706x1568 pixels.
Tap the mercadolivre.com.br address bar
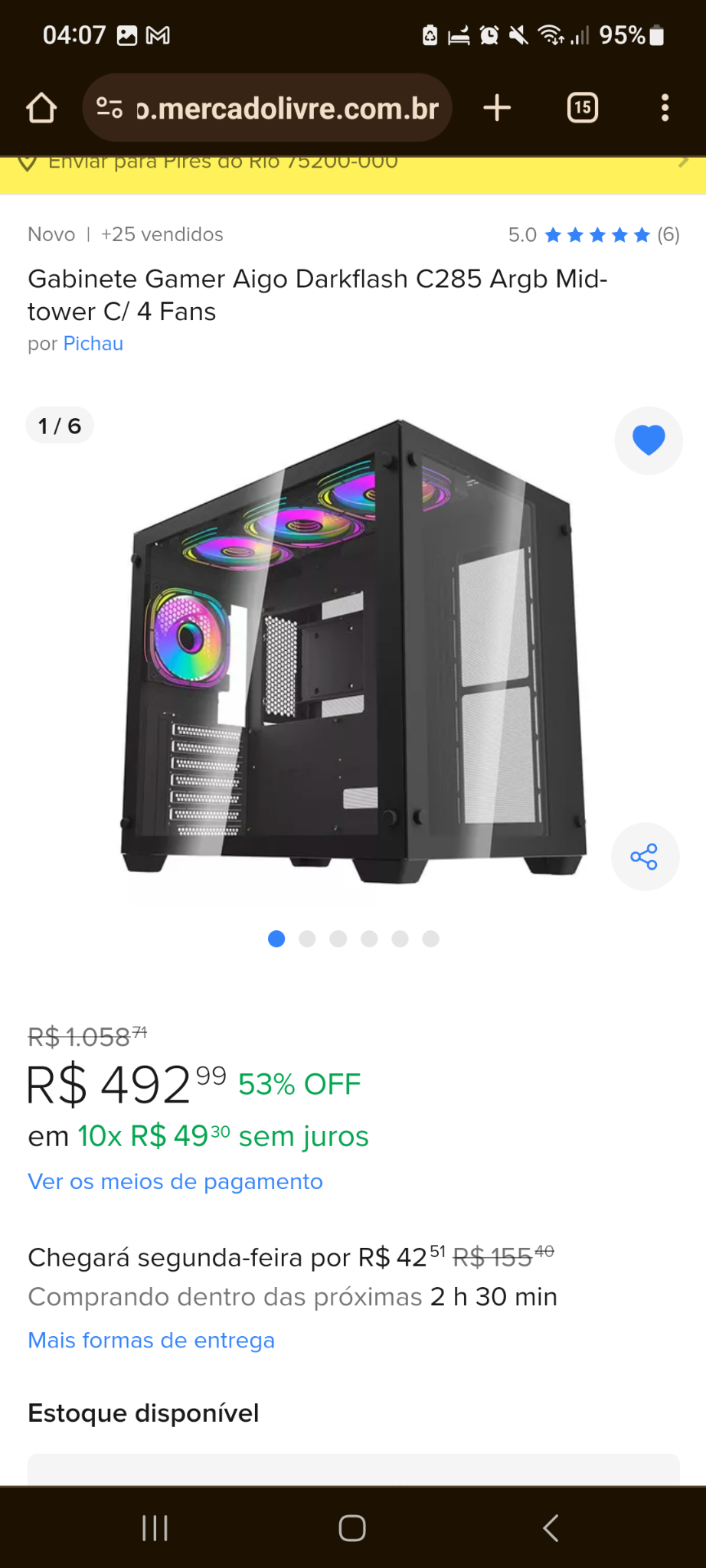pyautogui.click(x=267, y=108)
